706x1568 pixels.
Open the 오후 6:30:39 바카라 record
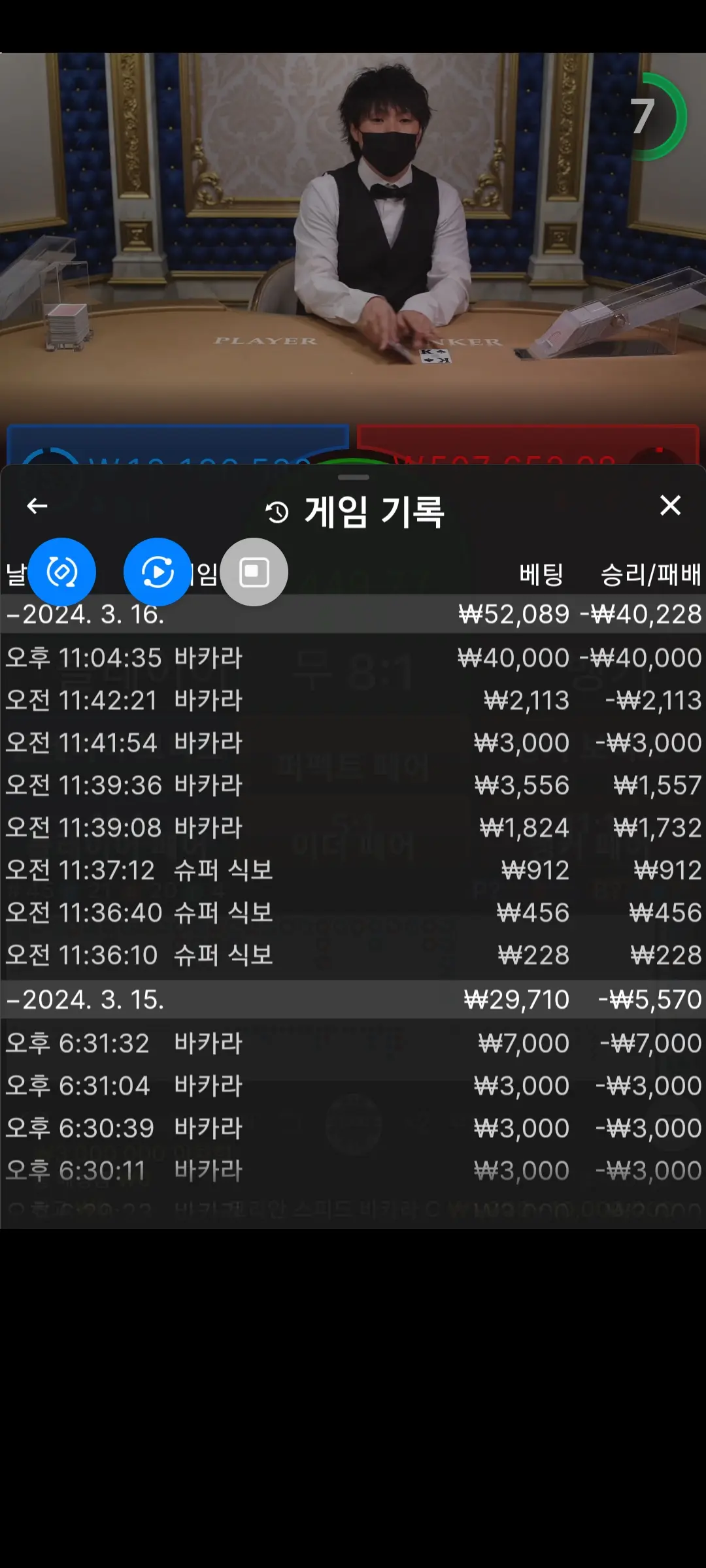[353, 1128]
